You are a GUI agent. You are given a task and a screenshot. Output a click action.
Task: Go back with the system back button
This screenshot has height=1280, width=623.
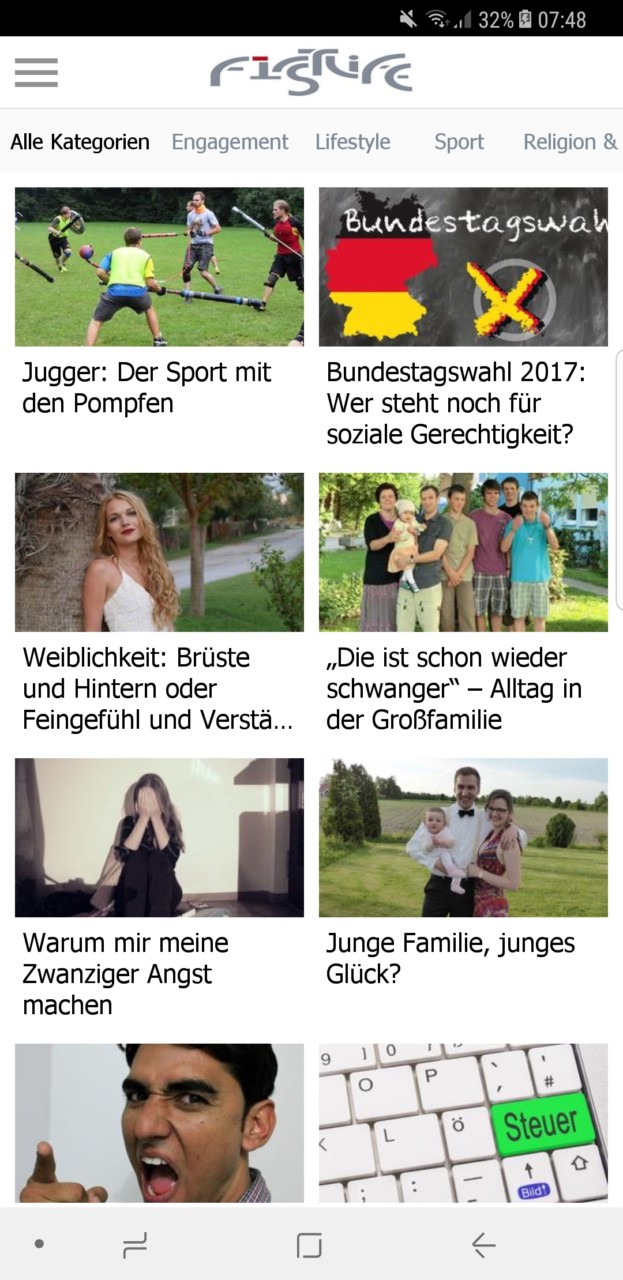click(x=483, y=1244)
